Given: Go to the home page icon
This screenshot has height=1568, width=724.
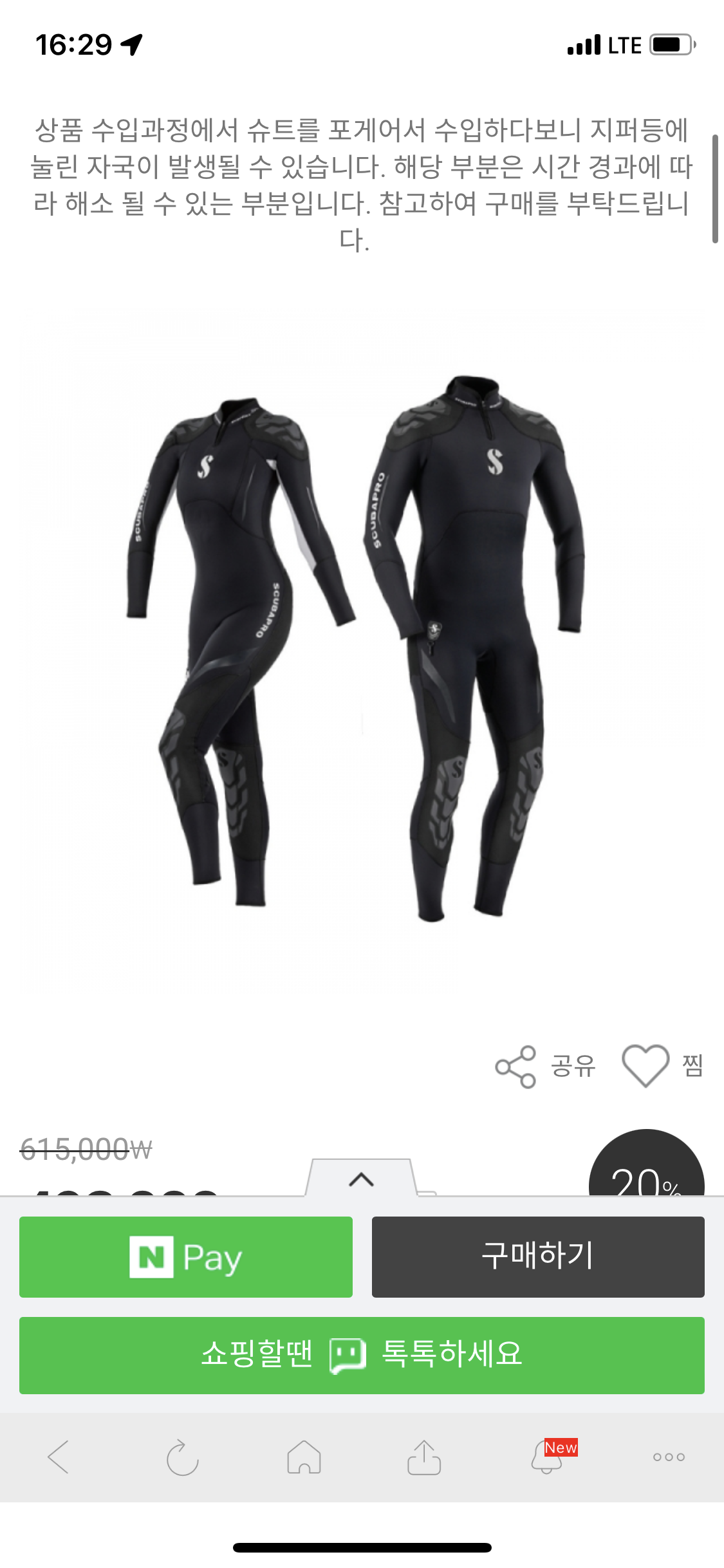Looking at the screenshot, I should pyautogui.click(x=304, y=1457).
